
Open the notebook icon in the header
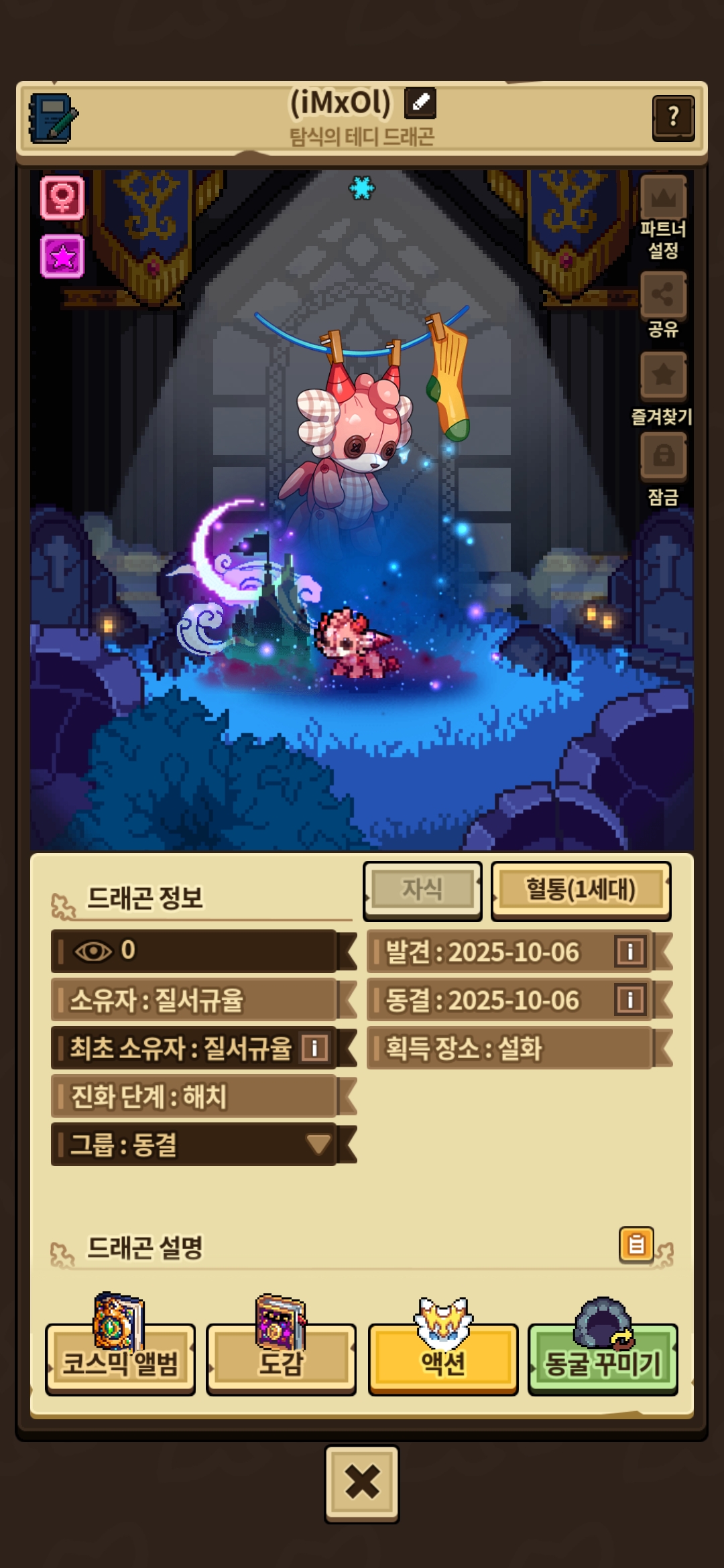[x=53, y=119]
